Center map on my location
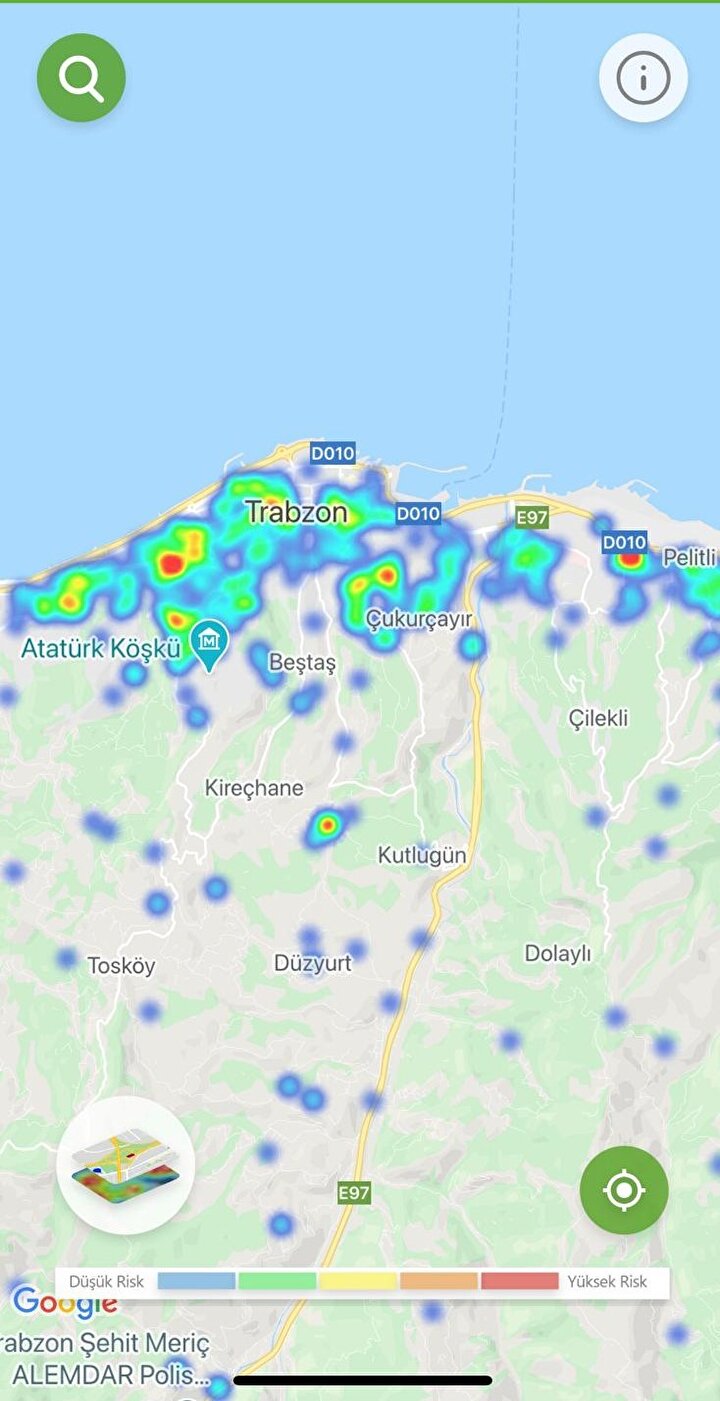Image resolution: width=720 pixels, height=1401 pixels. tap(624, 1190)
